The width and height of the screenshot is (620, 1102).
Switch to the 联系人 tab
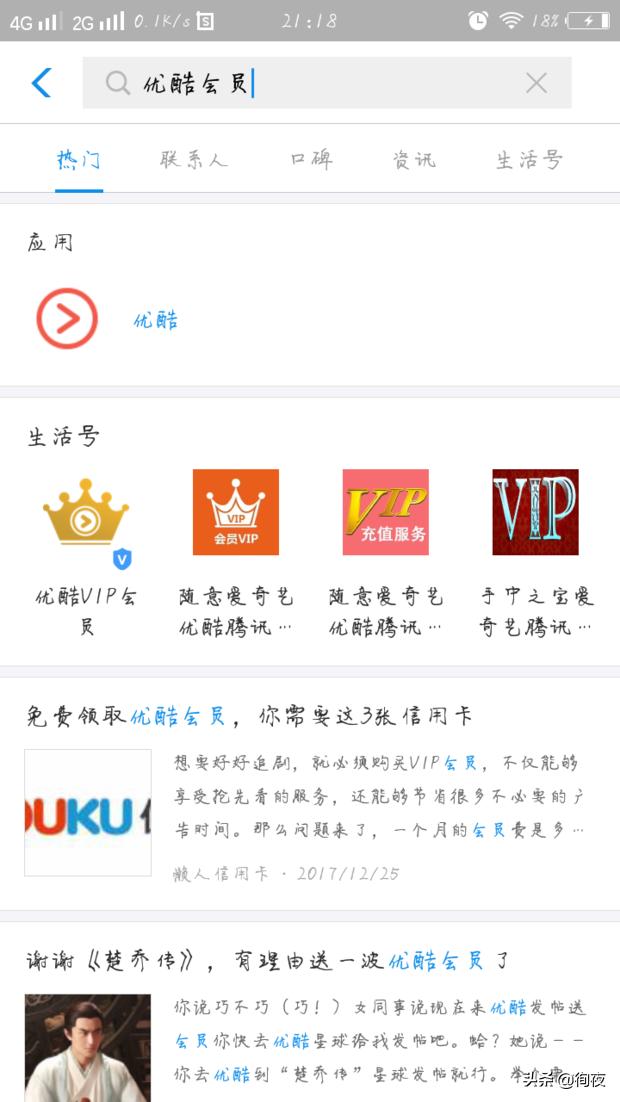click(194, 160)
